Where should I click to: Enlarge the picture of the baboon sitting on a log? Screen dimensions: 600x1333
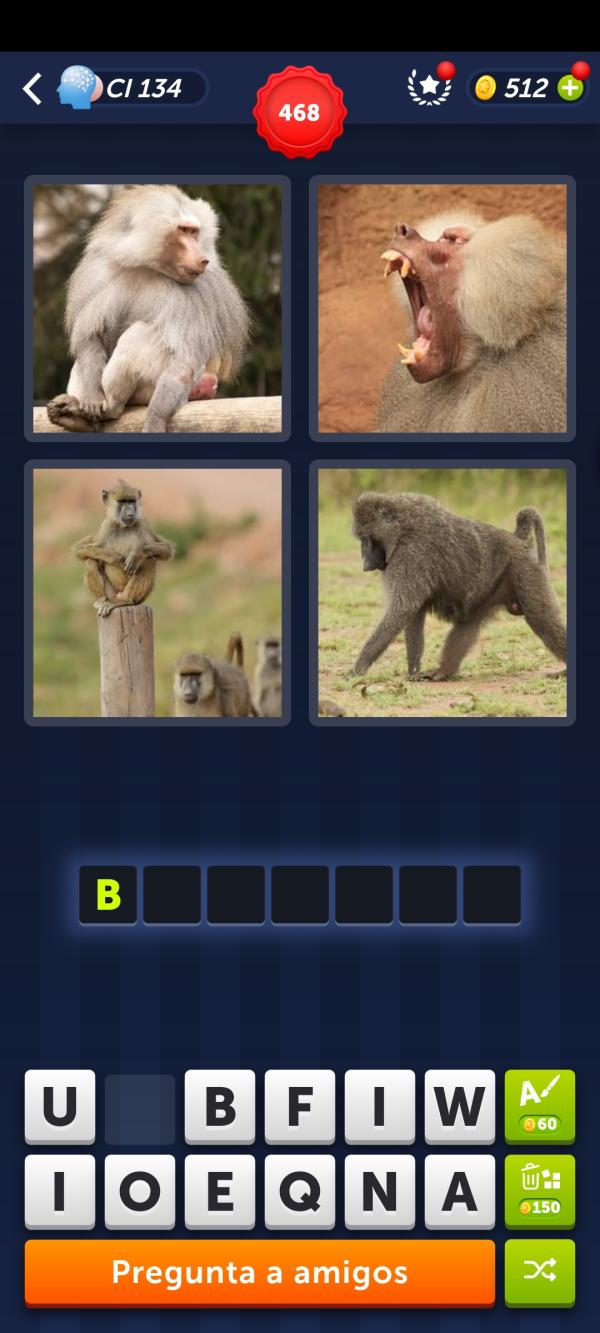pos(157,308)
